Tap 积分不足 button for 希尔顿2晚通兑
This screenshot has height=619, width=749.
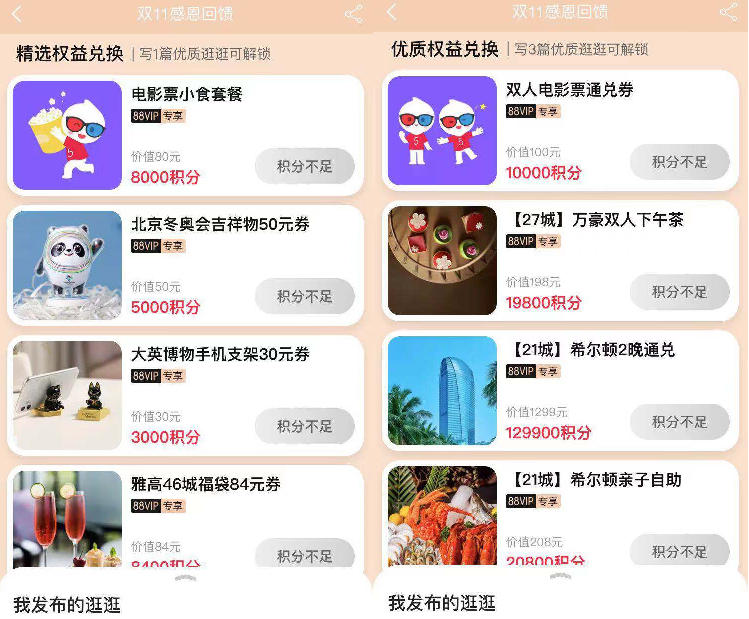click(x=679, y=422)
